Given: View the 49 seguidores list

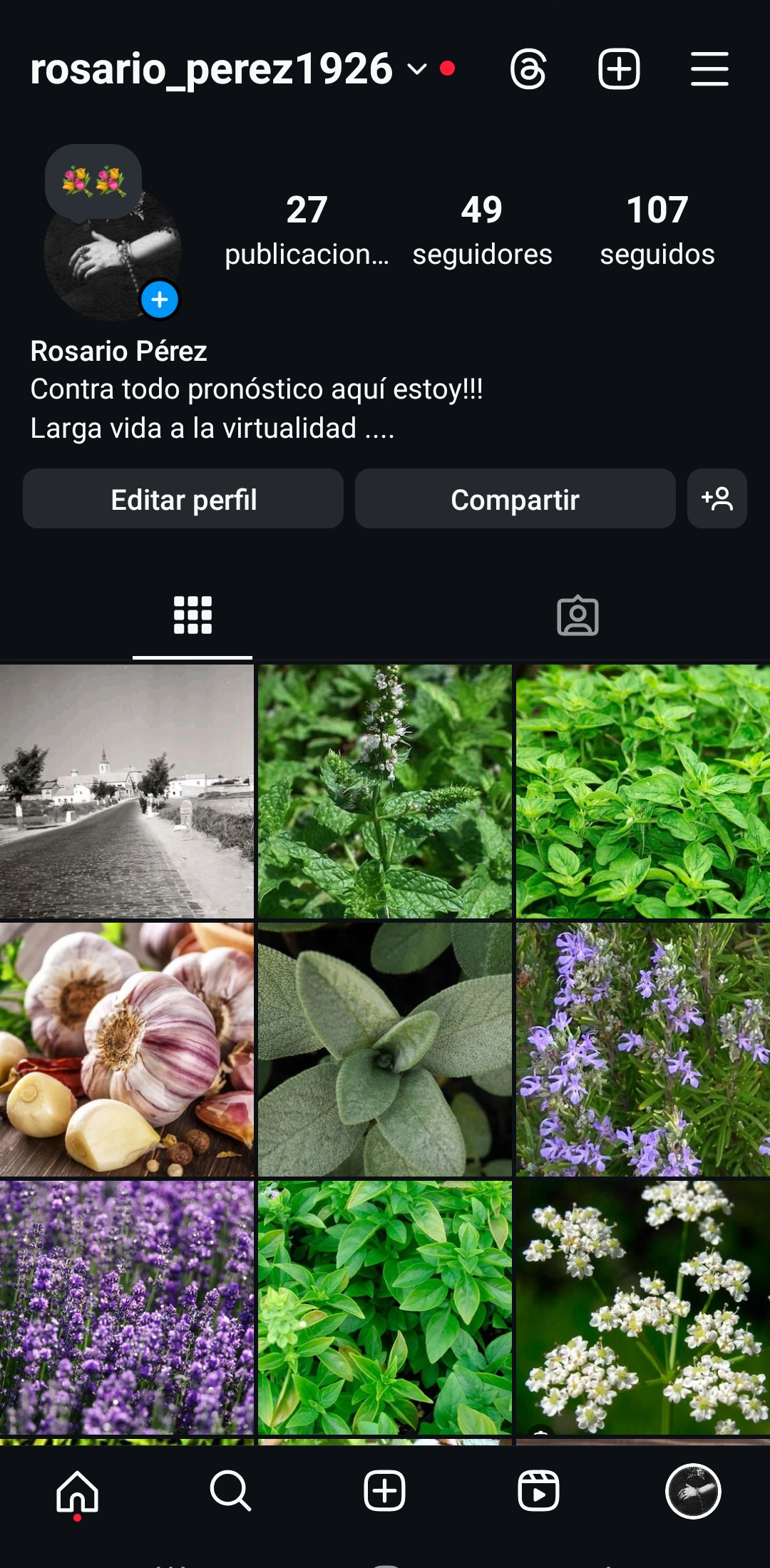Looking at the screenshot, I should pos(482,230).
